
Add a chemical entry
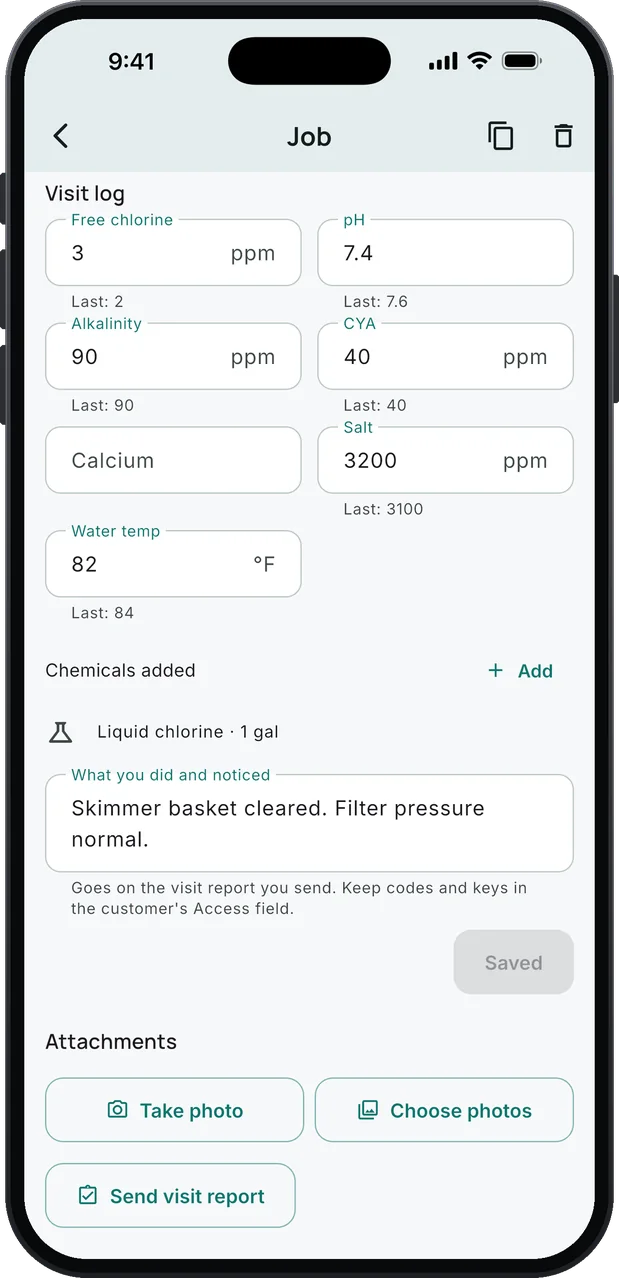tap(520, 671)
